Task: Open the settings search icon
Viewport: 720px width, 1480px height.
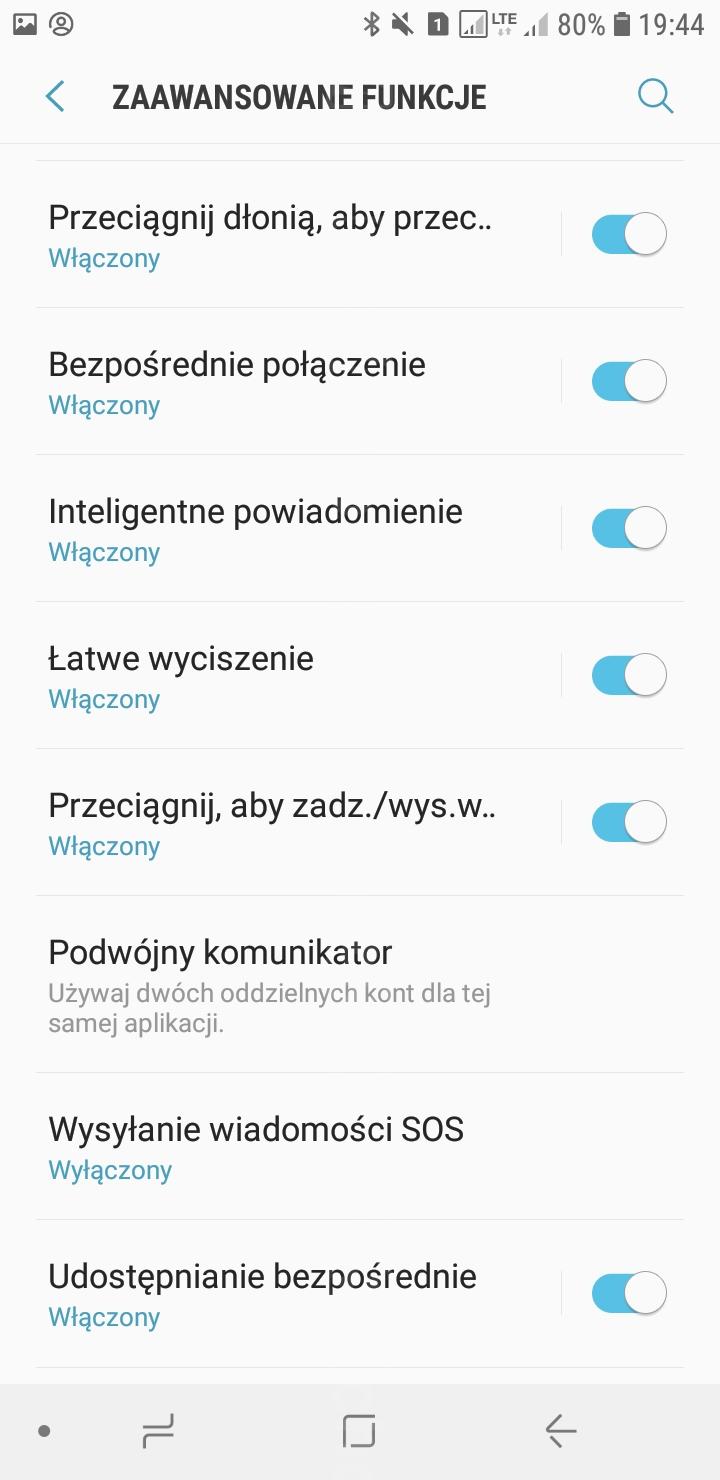Action: coord(655,97)
